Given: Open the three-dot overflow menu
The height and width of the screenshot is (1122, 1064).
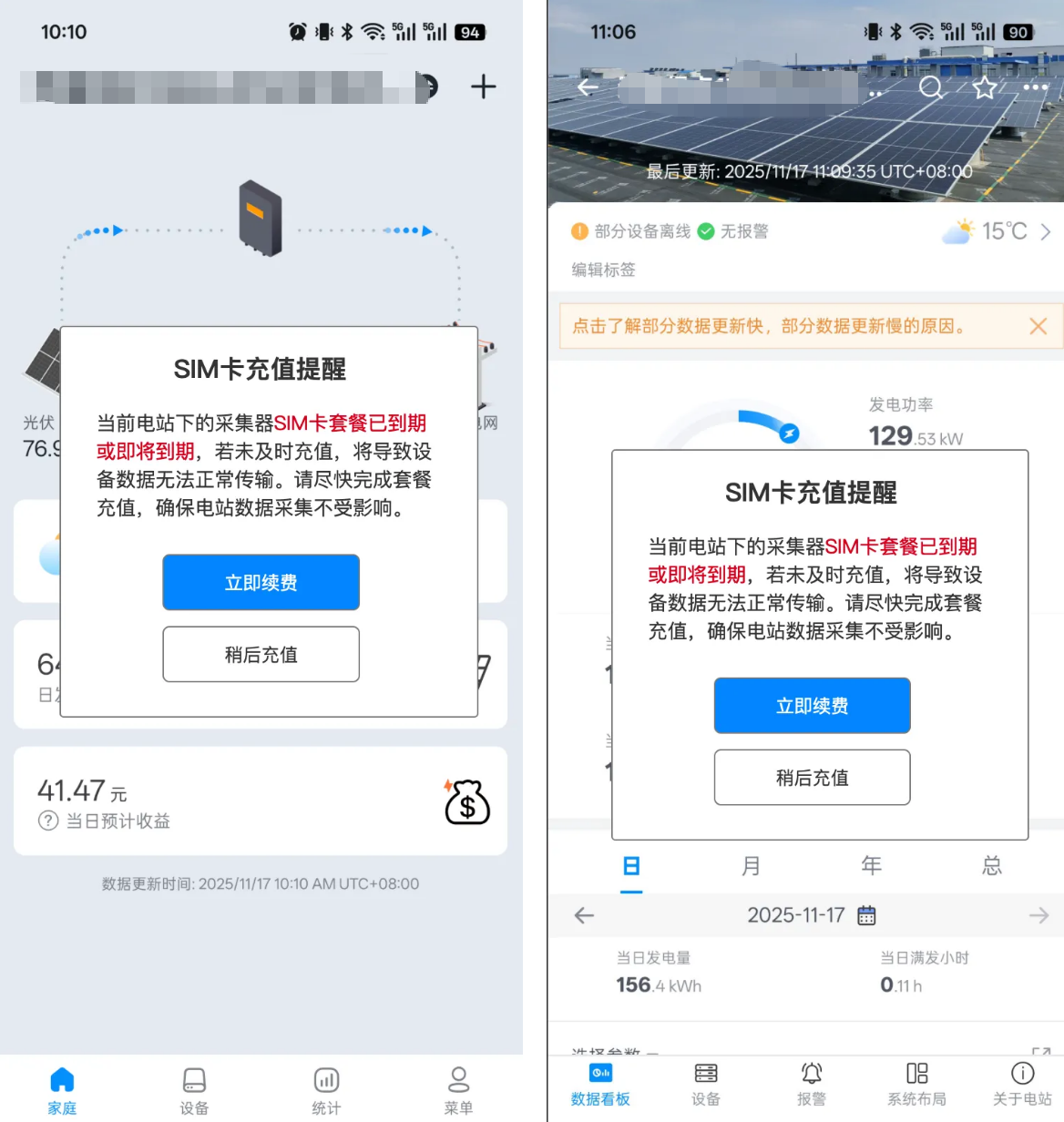Looking at the screenshot, I should (1036, 87).
